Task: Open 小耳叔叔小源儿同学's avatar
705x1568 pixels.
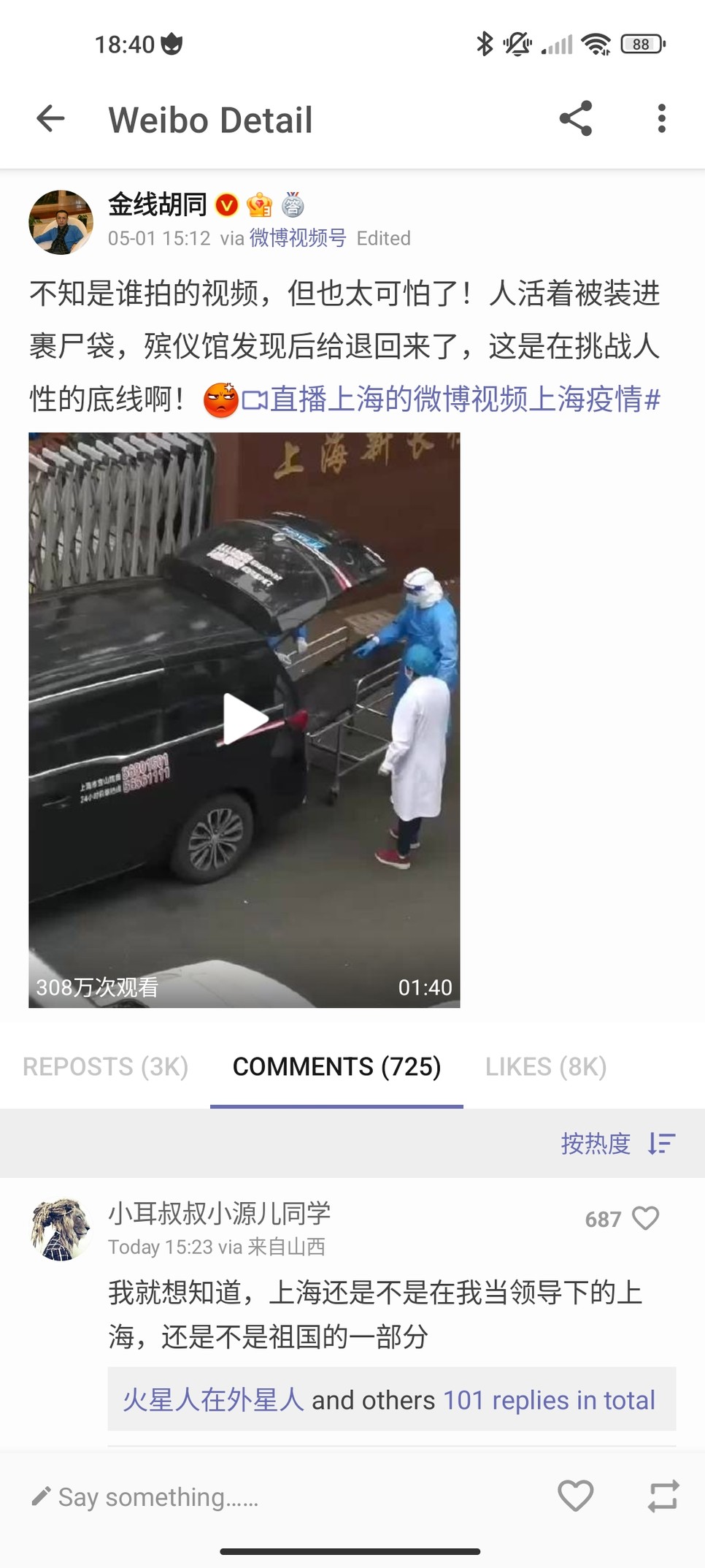Action: point(61,1229)
